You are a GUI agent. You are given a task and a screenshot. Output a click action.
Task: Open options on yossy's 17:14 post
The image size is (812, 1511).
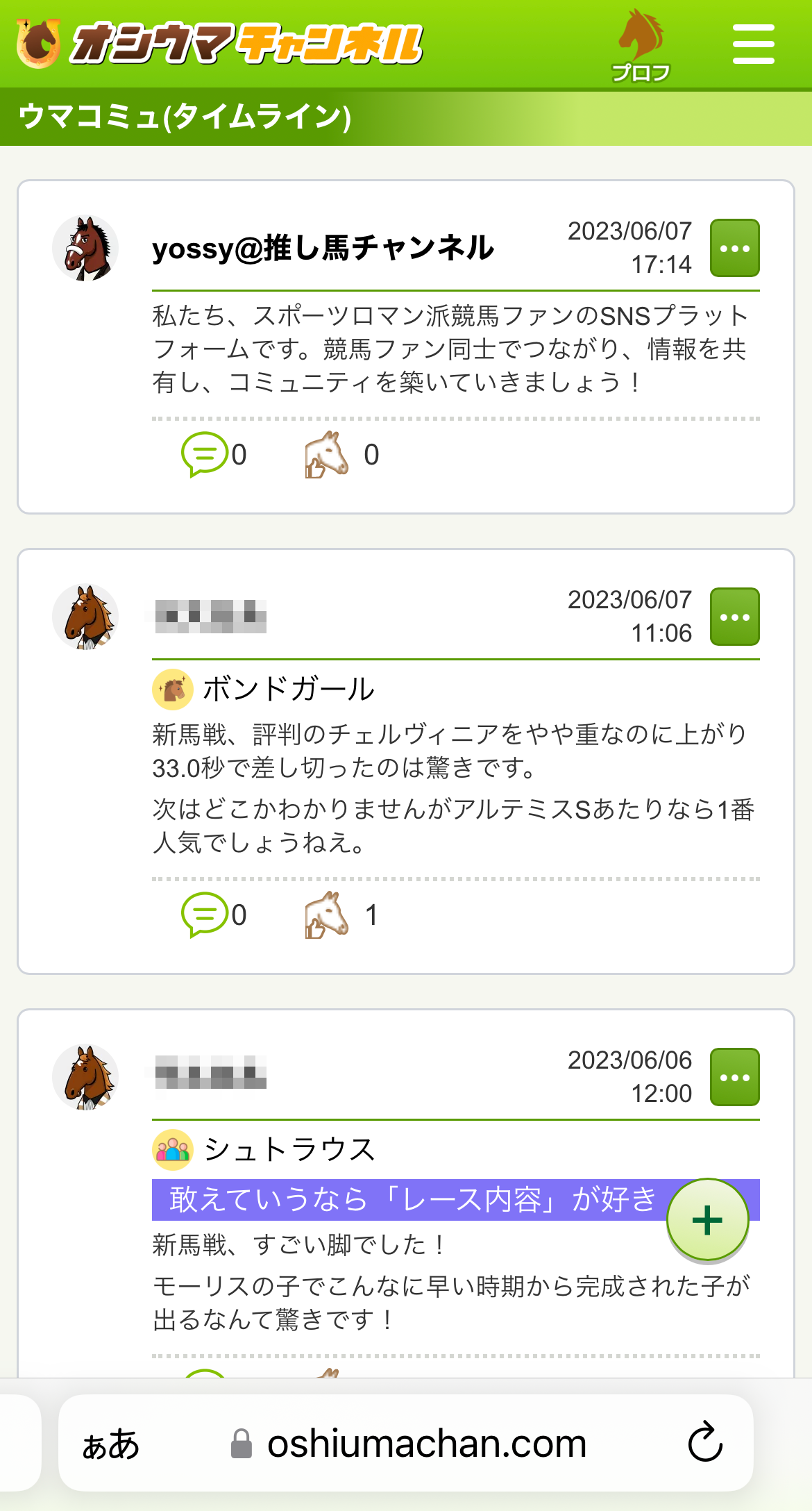[x=734, y=249]
